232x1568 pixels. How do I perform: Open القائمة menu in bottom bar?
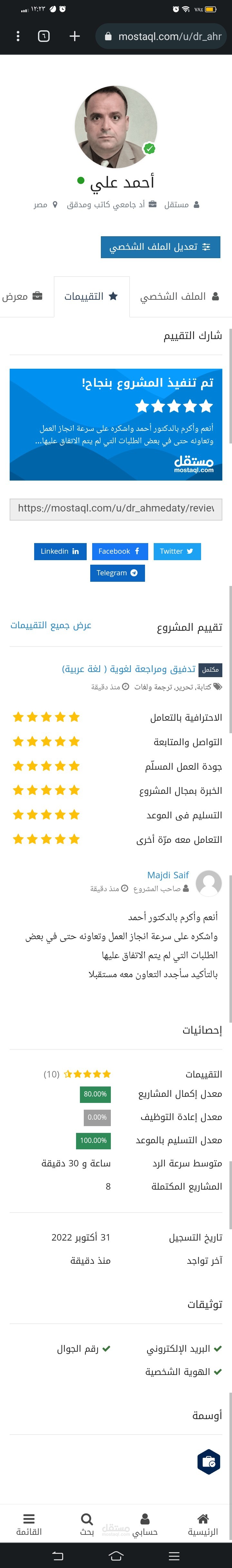(29, 1525)
